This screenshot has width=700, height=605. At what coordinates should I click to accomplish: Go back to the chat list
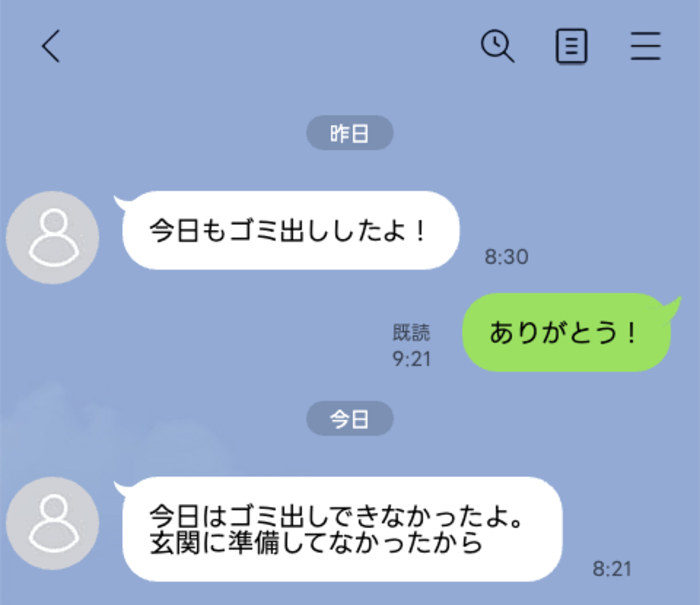coord(51,46)
